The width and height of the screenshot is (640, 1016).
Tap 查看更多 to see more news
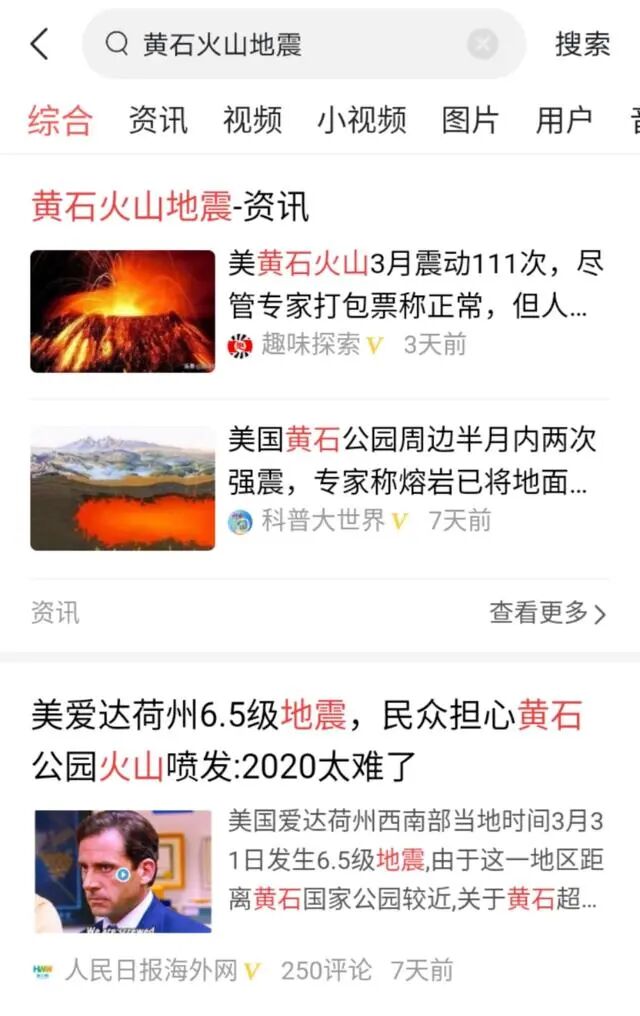pos(547,613)
